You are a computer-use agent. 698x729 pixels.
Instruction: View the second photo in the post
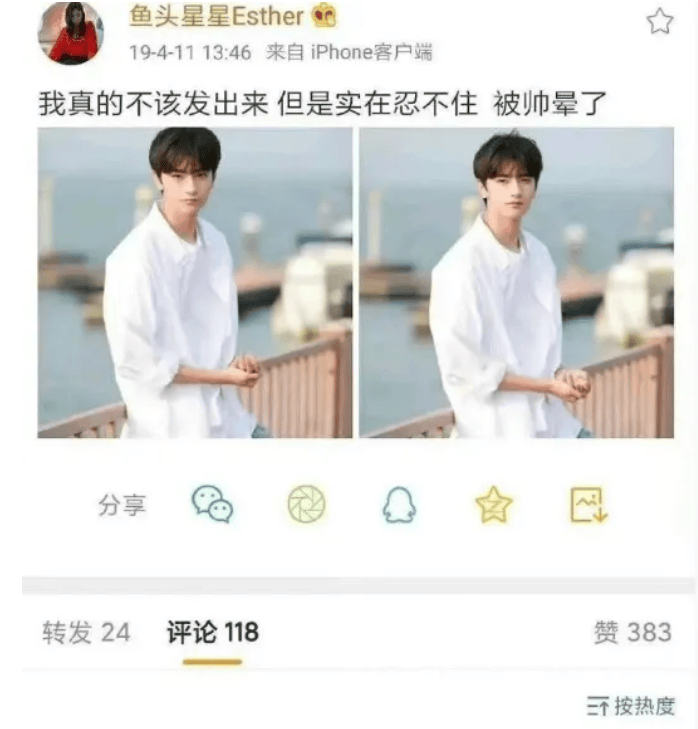coord(516,283)
